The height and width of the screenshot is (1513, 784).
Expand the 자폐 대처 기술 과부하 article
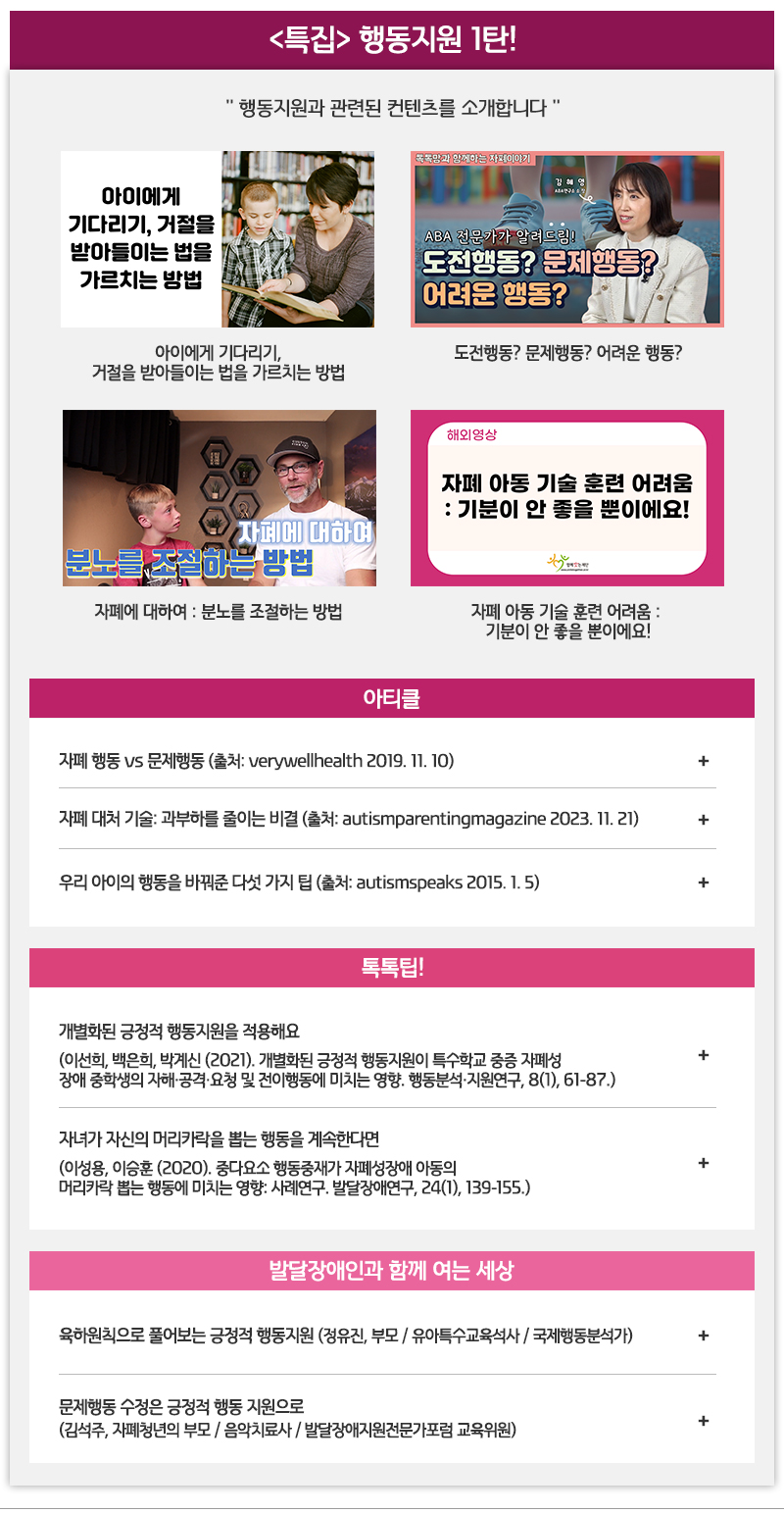click(x=703, y=819)
